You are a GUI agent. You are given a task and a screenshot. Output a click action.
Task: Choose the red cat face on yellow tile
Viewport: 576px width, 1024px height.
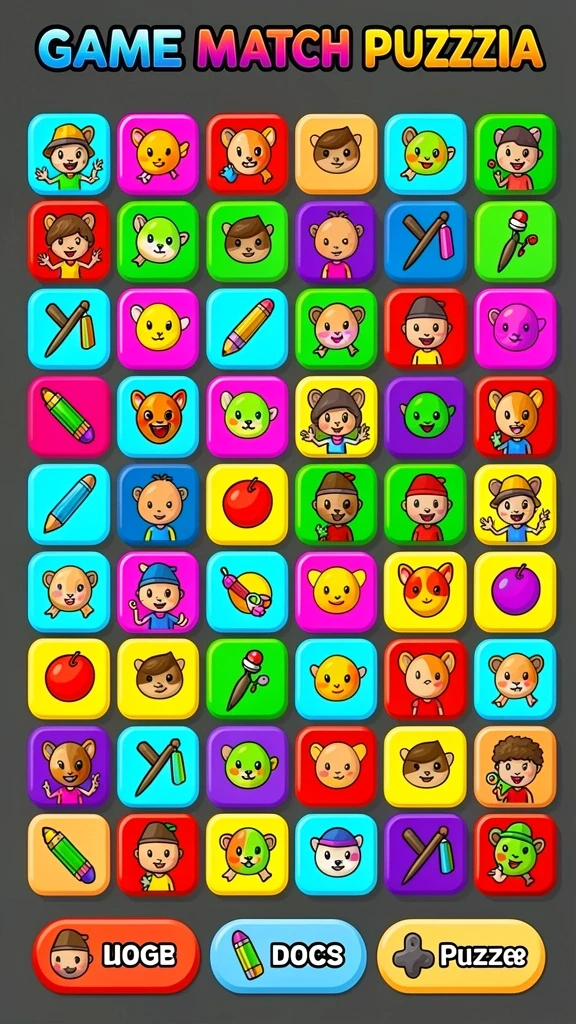425,592
